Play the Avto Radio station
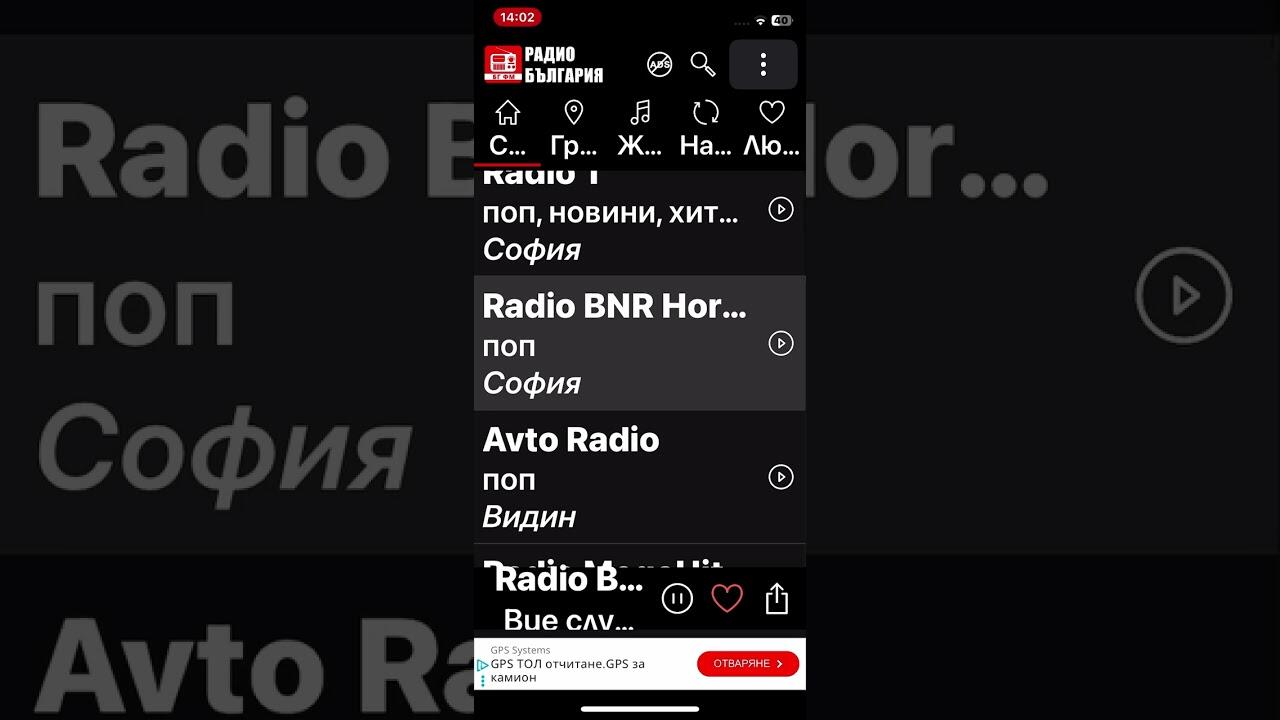Viewport: 1280px width, 720px height. [x=780, y=477]
